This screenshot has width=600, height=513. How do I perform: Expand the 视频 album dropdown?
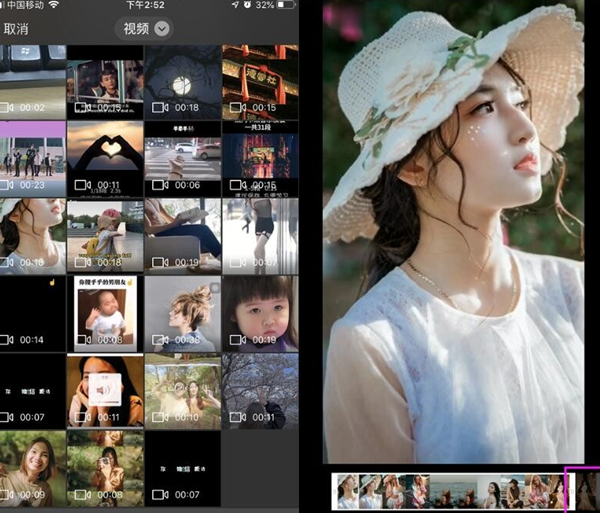(146, 28)
